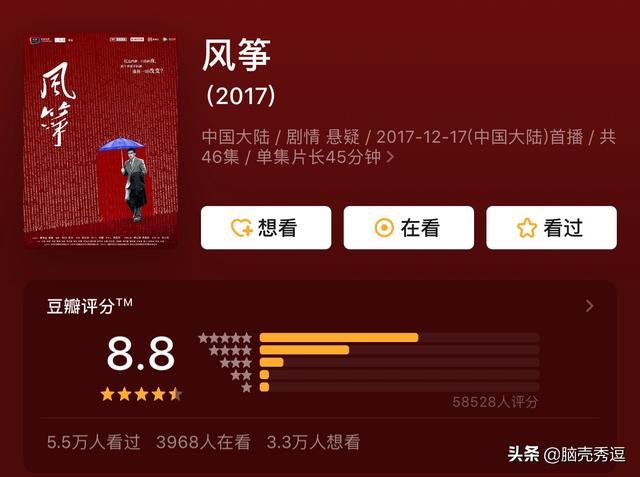The height and width of the screenshot is (477, 640).
Task: Mark 风筝 as 看过 (watched)
Action: coord(551,228)
